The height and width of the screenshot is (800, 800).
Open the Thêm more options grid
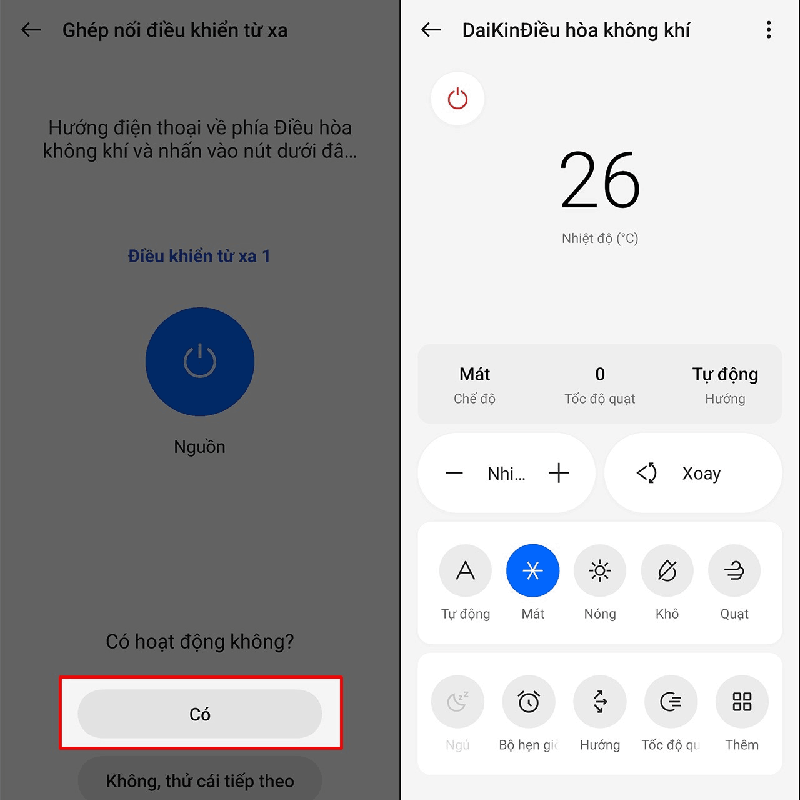(x=741, y=702)
